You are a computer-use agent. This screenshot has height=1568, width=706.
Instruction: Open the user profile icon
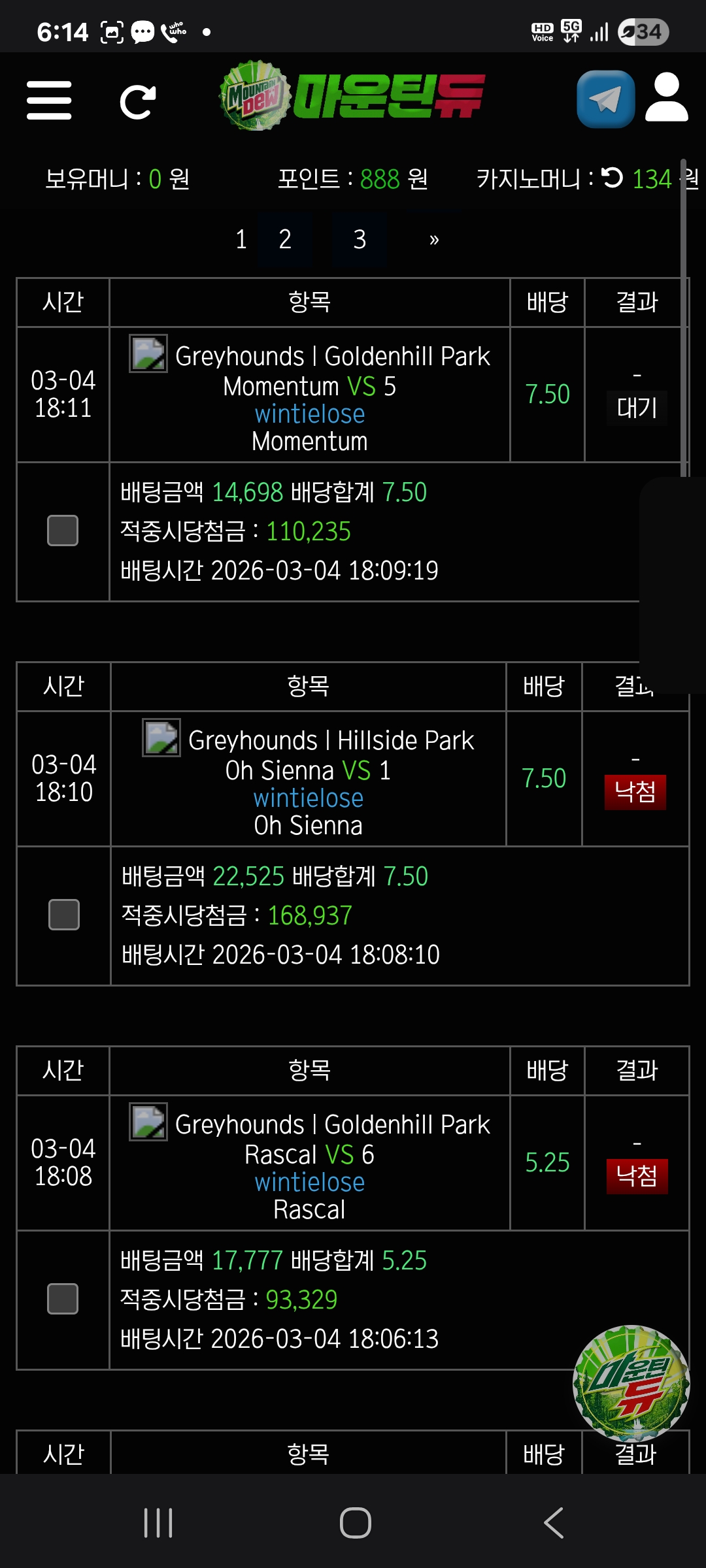coord(666,98)
